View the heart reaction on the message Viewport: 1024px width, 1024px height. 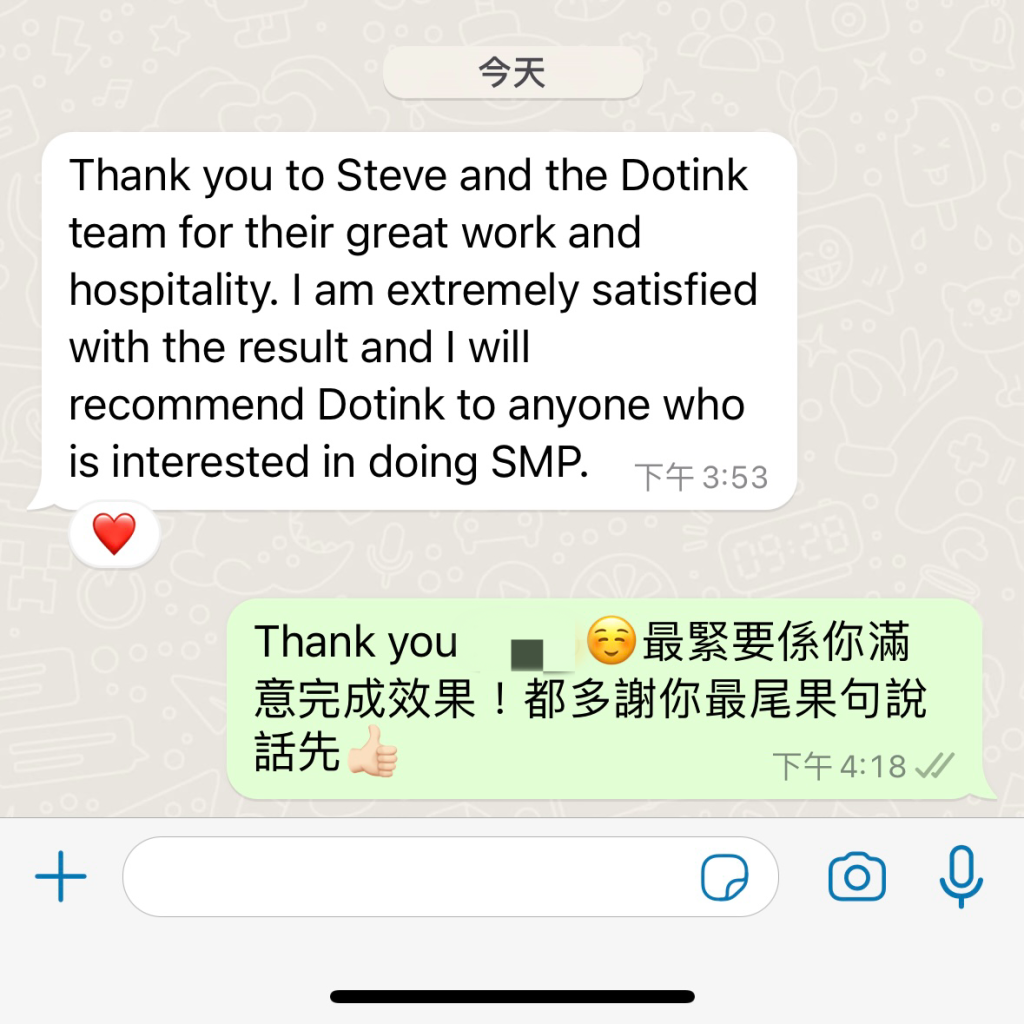[x=114, y=535]
